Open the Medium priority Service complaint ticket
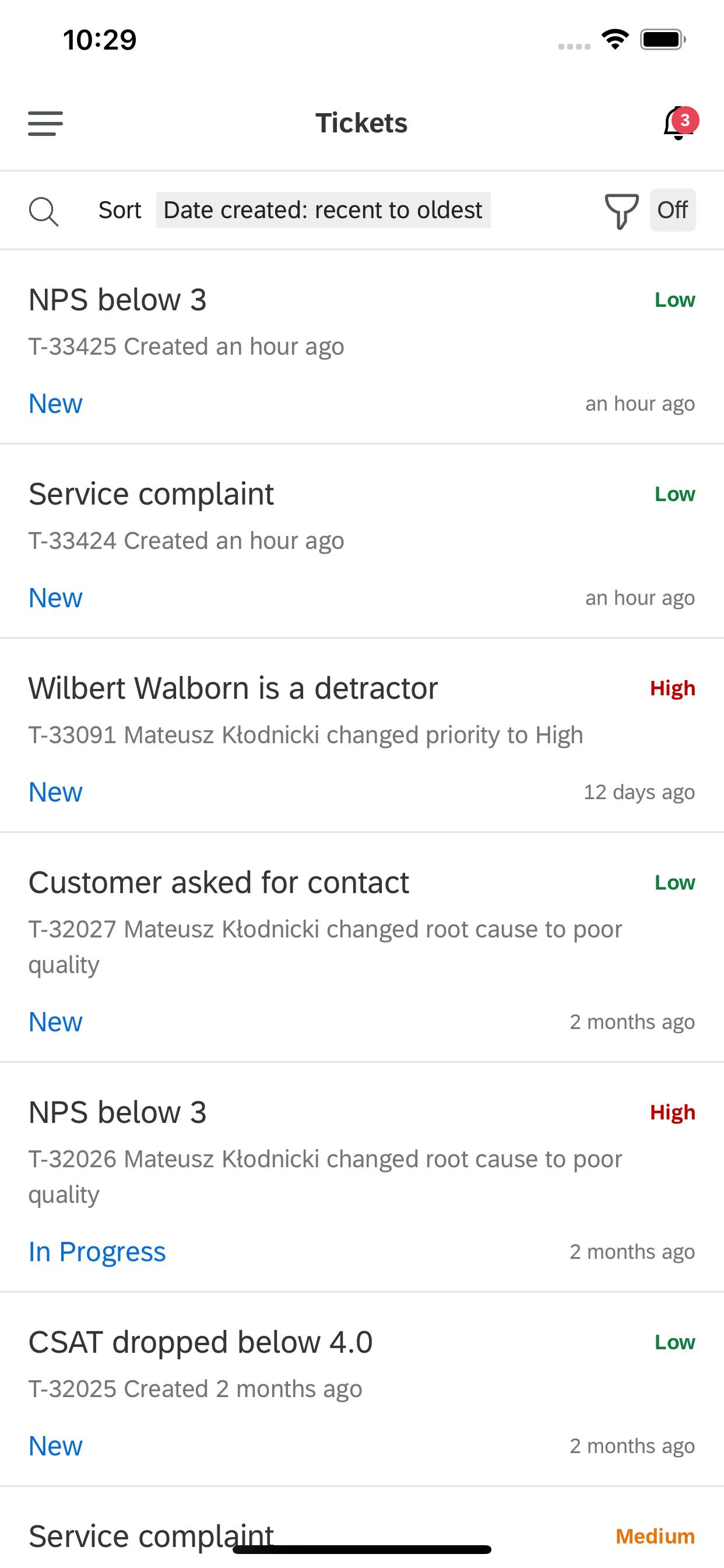The image size is (724, 1568). point(362,1528)
